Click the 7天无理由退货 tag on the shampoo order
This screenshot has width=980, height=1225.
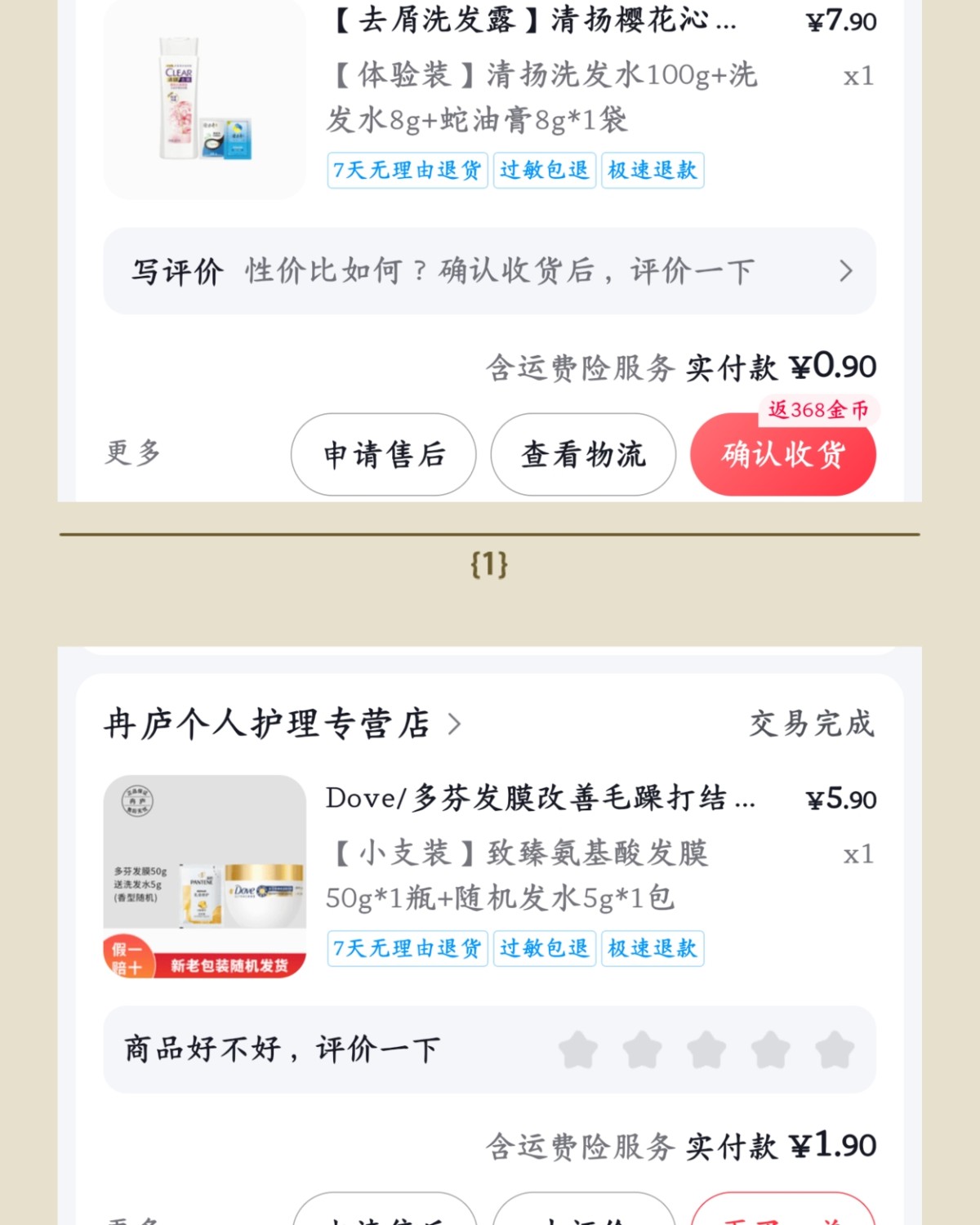coord(408,170)
